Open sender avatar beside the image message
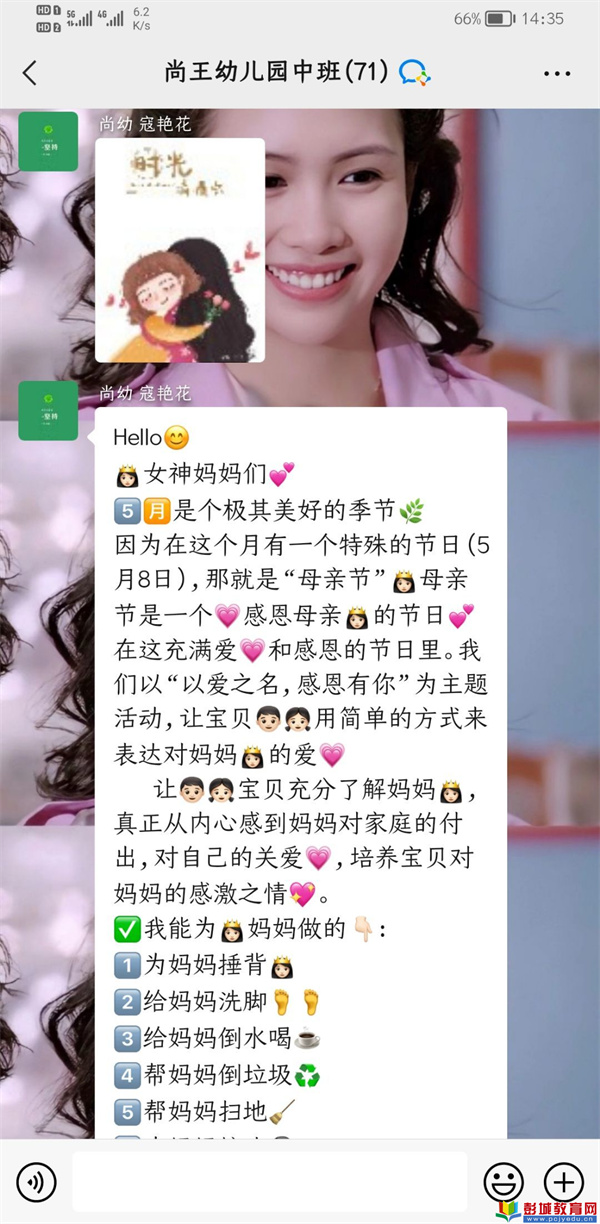The width and height of the screenshot is (600, 1224). (48, 142)
